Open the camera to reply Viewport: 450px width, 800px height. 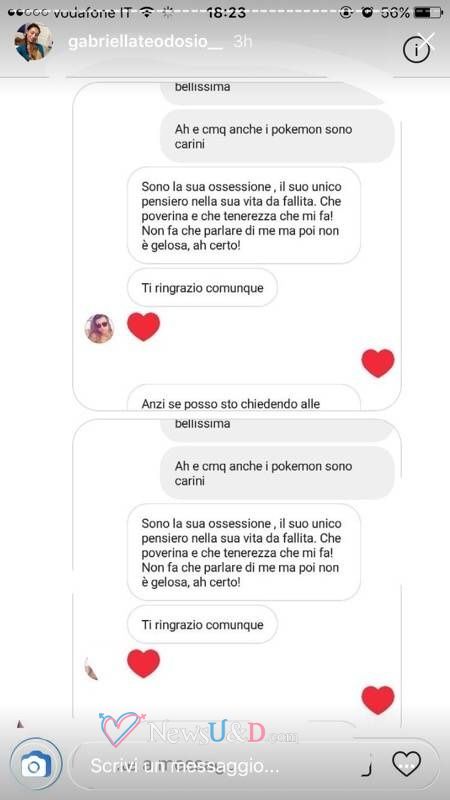click(36, 764)
